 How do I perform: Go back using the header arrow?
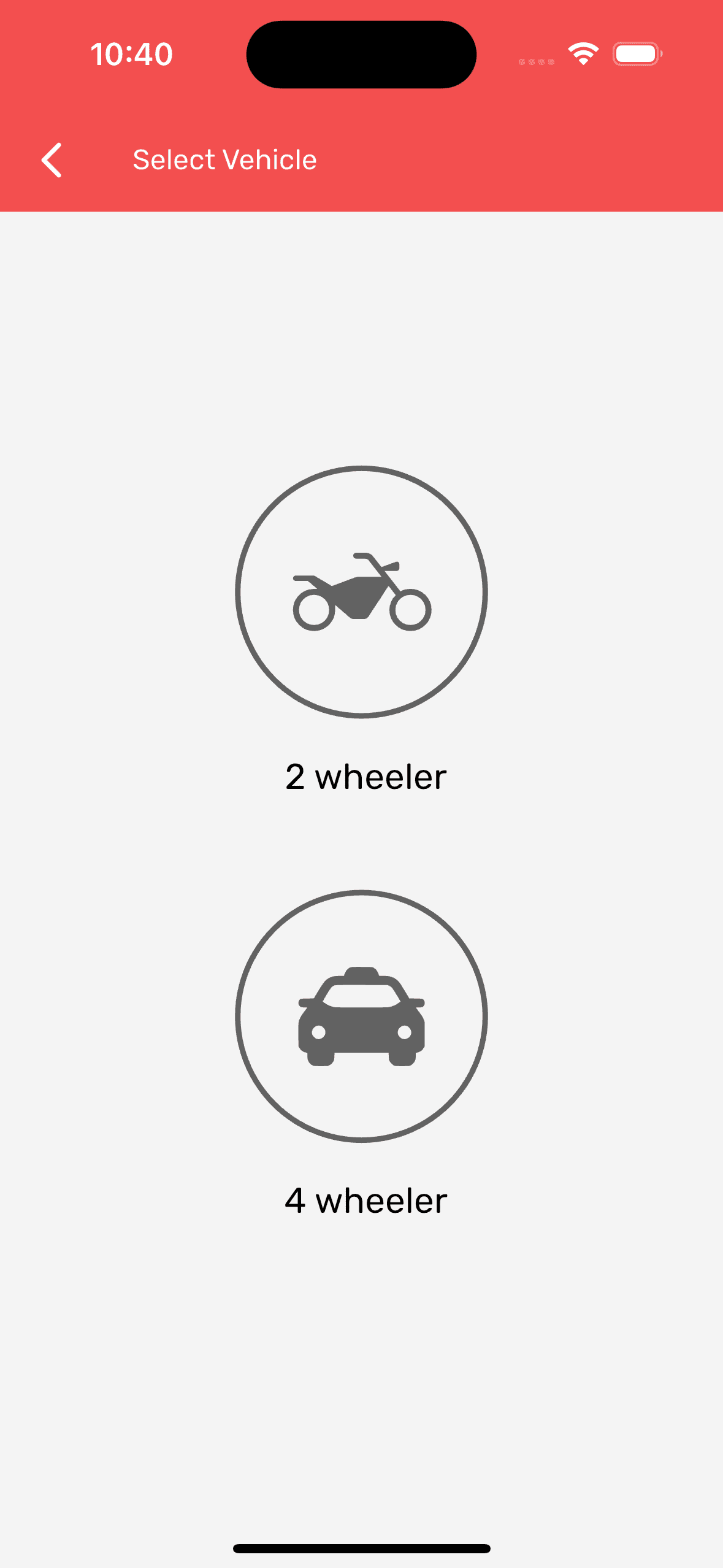coord(52,160)
